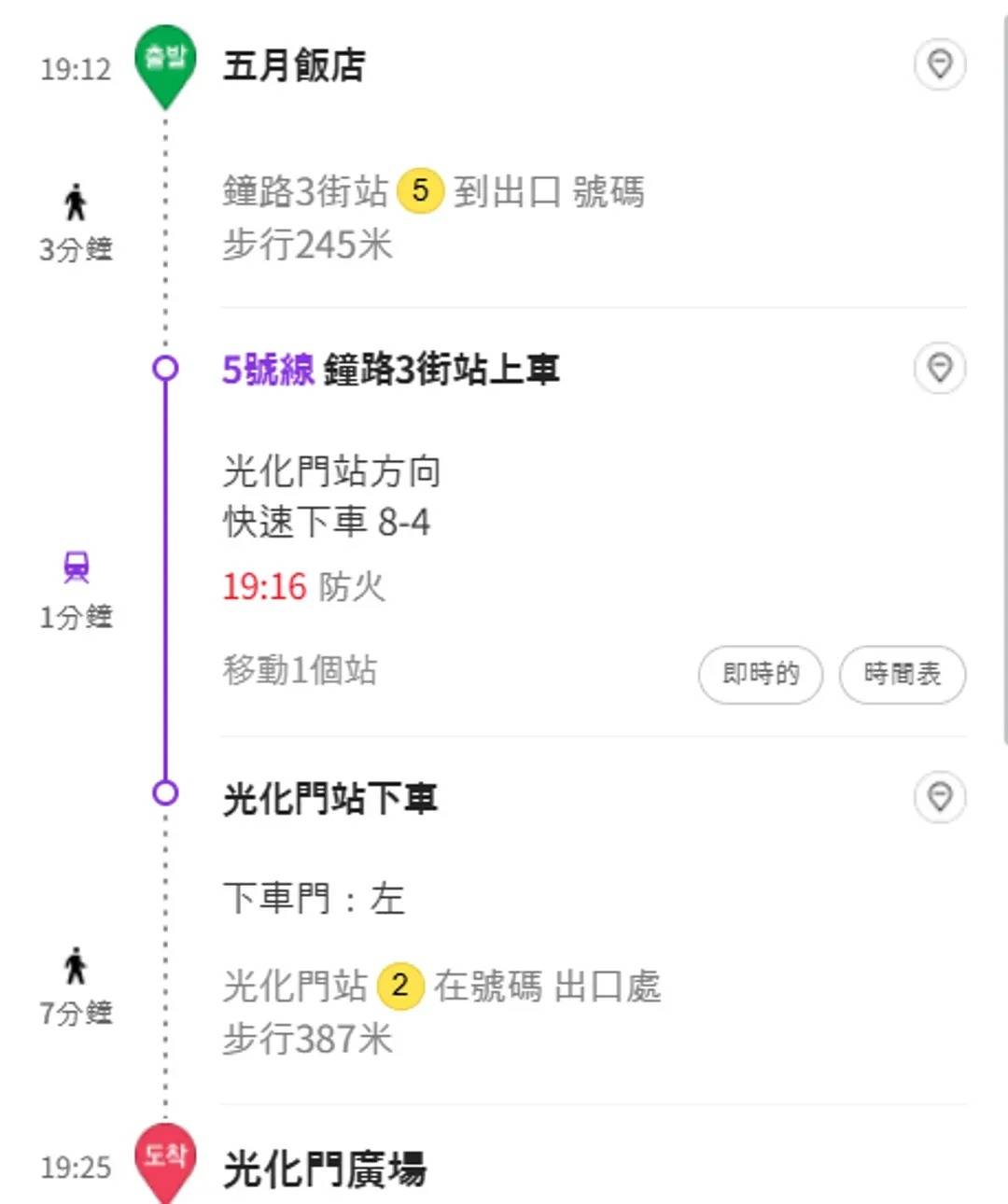Click the map location icon beside 五月飯店

point(940,63)
